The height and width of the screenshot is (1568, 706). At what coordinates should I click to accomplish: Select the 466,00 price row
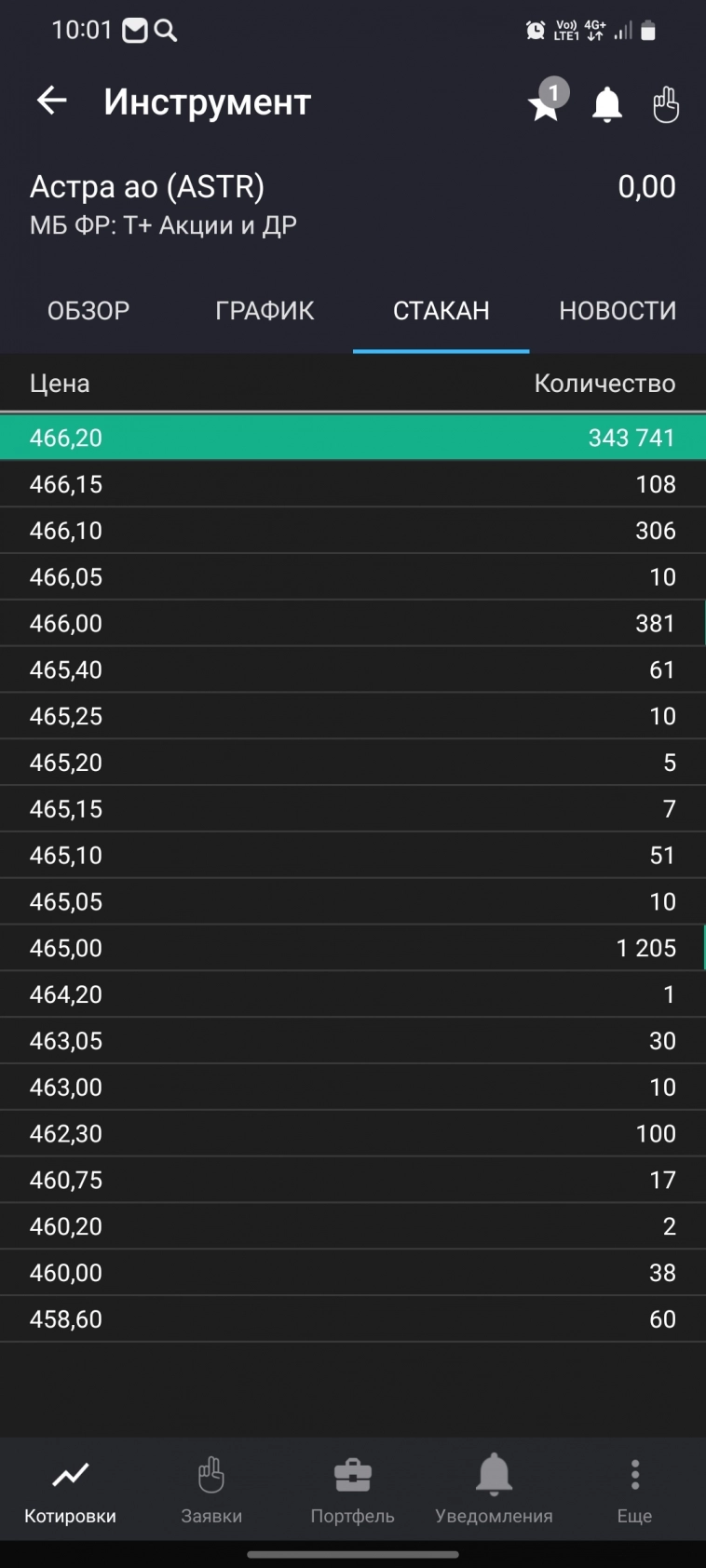(x=352, y=623)
